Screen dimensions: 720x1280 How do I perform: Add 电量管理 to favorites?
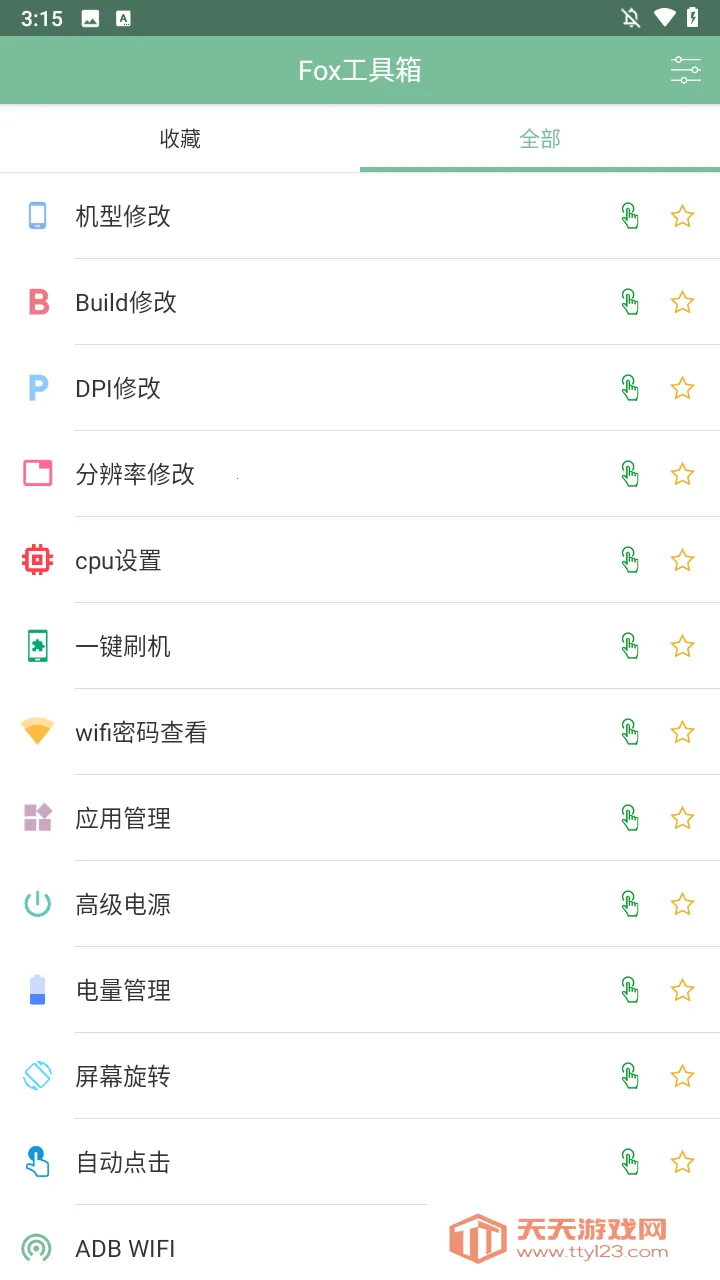tap(682, 990)
